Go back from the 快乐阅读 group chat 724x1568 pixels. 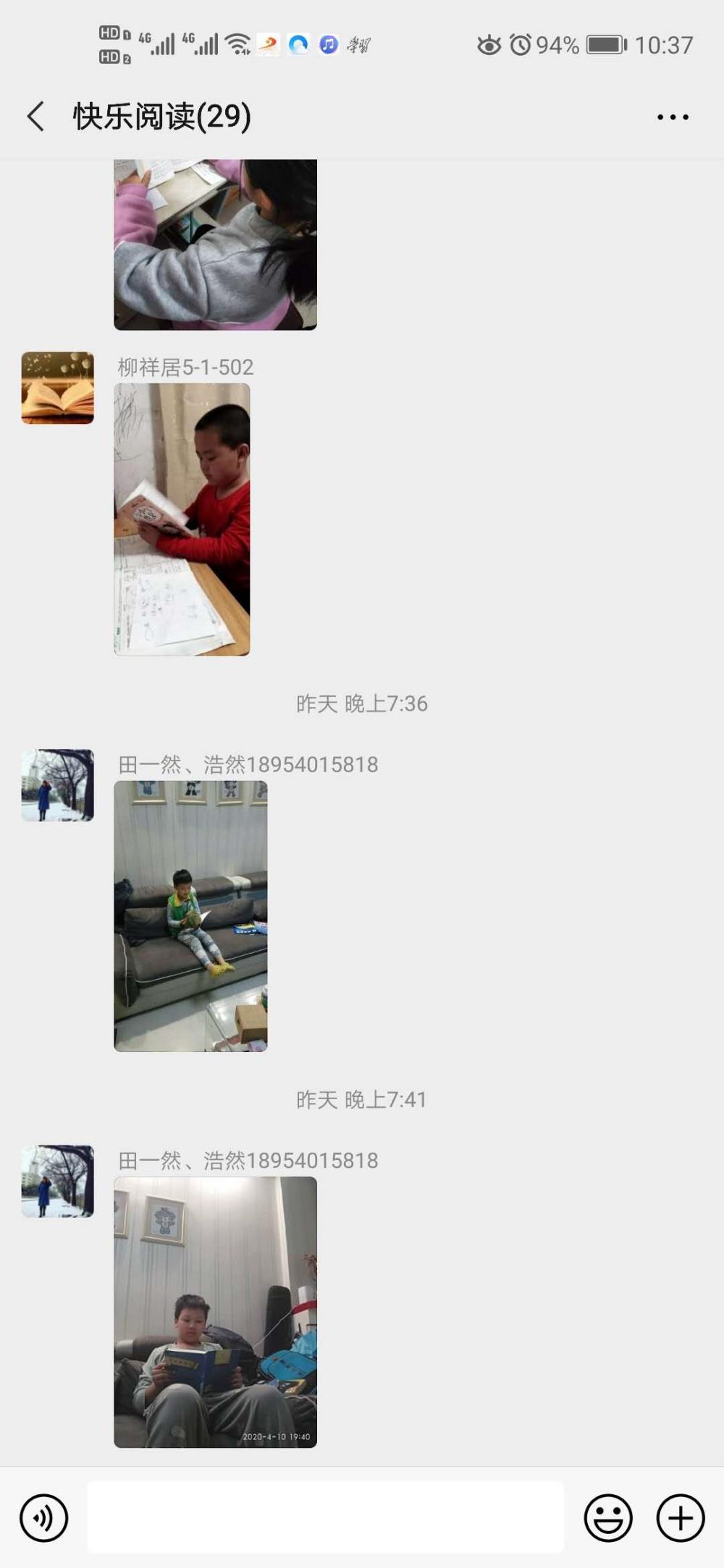[35, 116]
